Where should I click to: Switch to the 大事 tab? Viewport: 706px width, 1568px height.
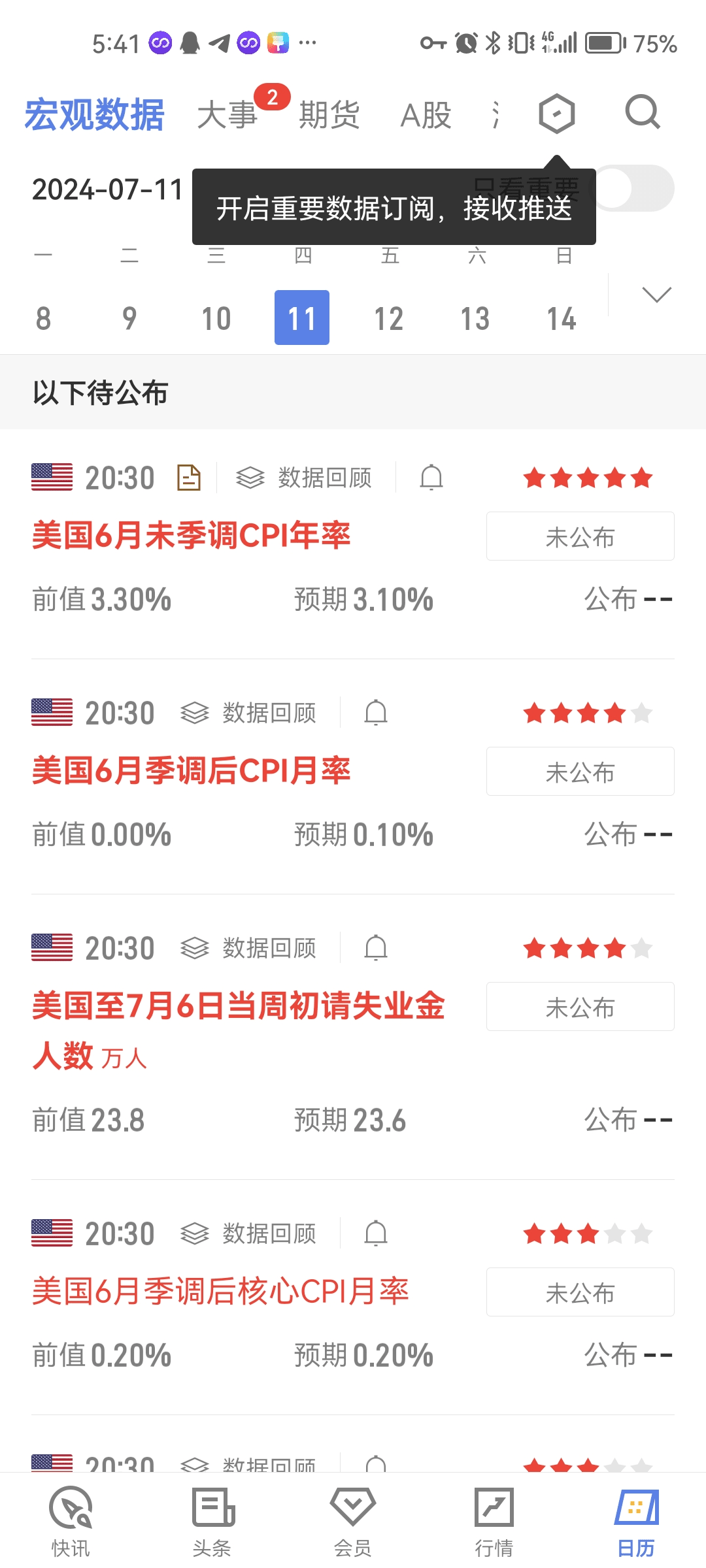pos(227,115)
